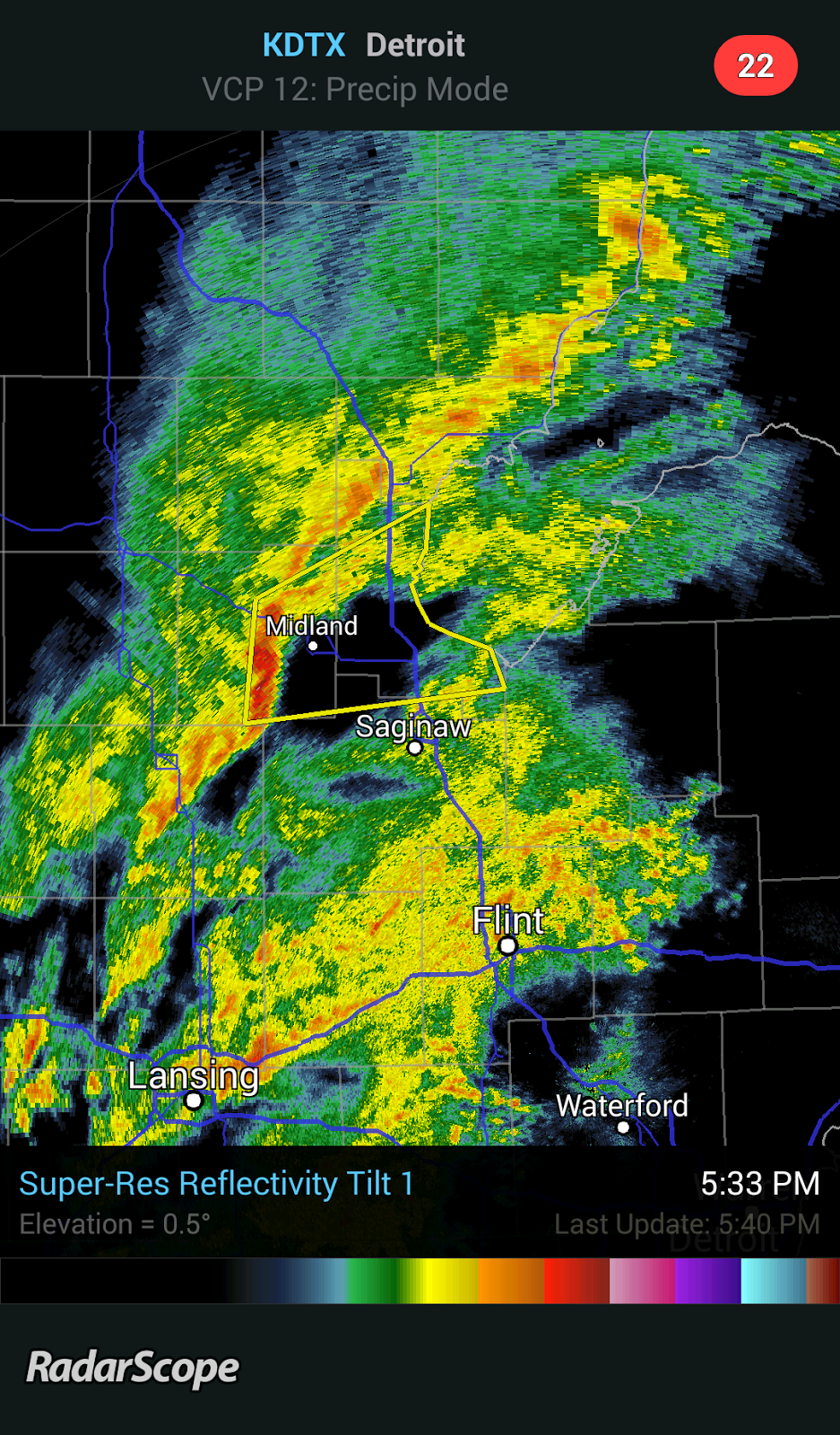Tap the Lansing city marker dot

coord(194,1099)
